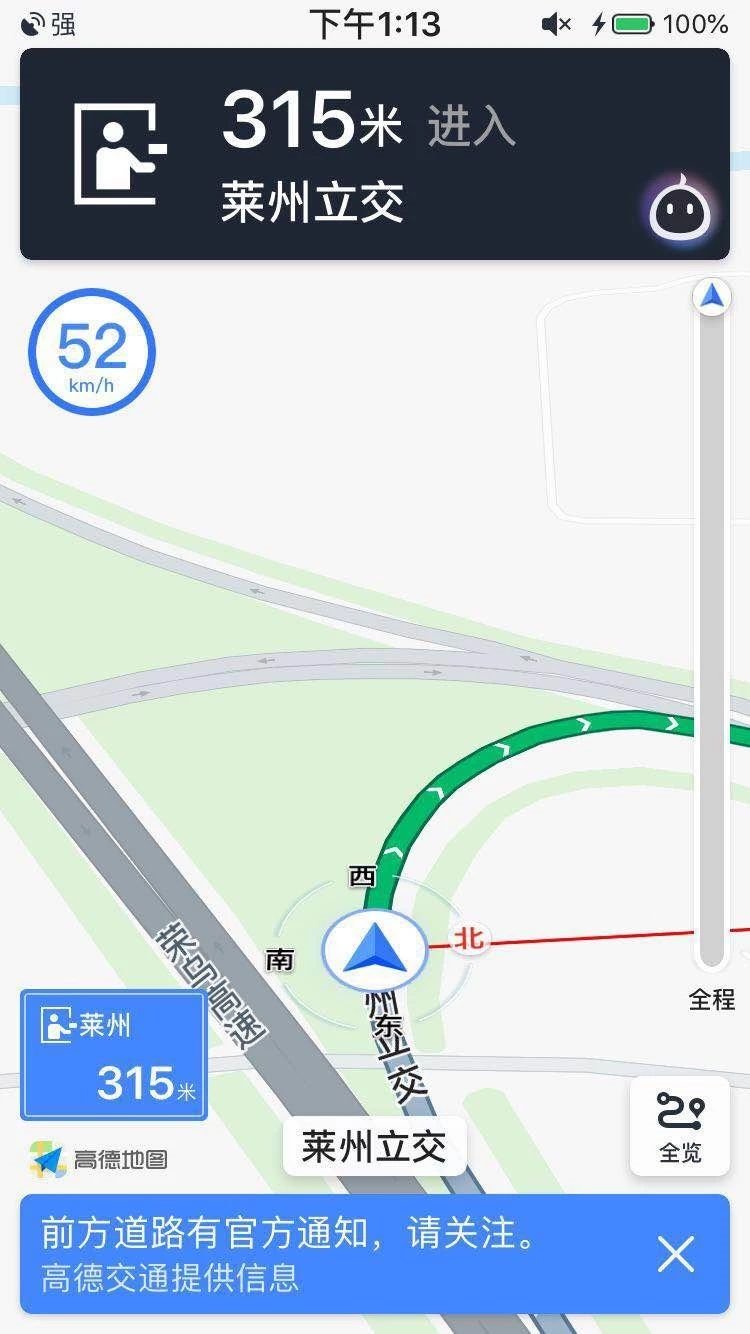This screenshot has width=750, height=1334.
Task: Open the 莱州 315米 toll station card
Action: pyautogui.click(x=114, y=1054)
